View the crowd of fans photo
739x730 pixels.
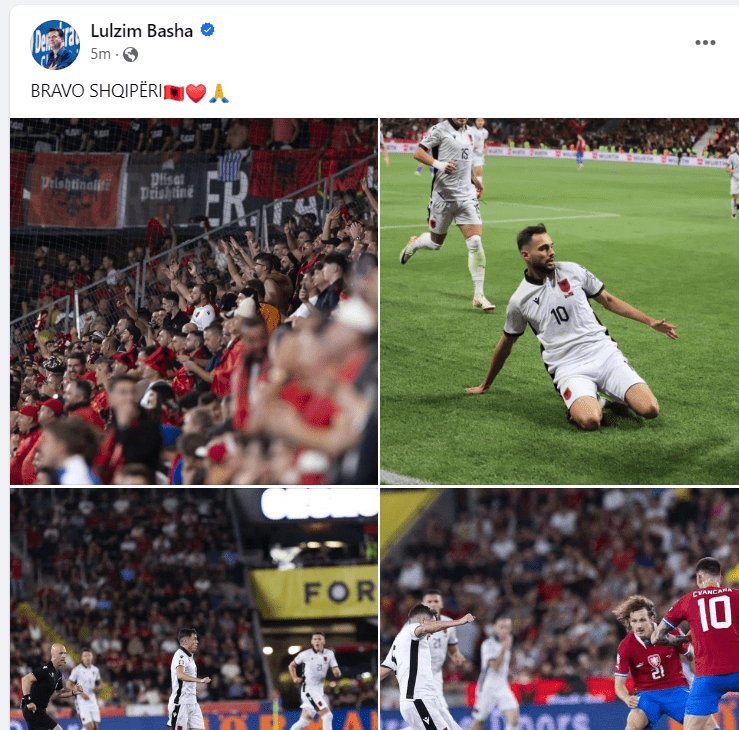(194, 301)
